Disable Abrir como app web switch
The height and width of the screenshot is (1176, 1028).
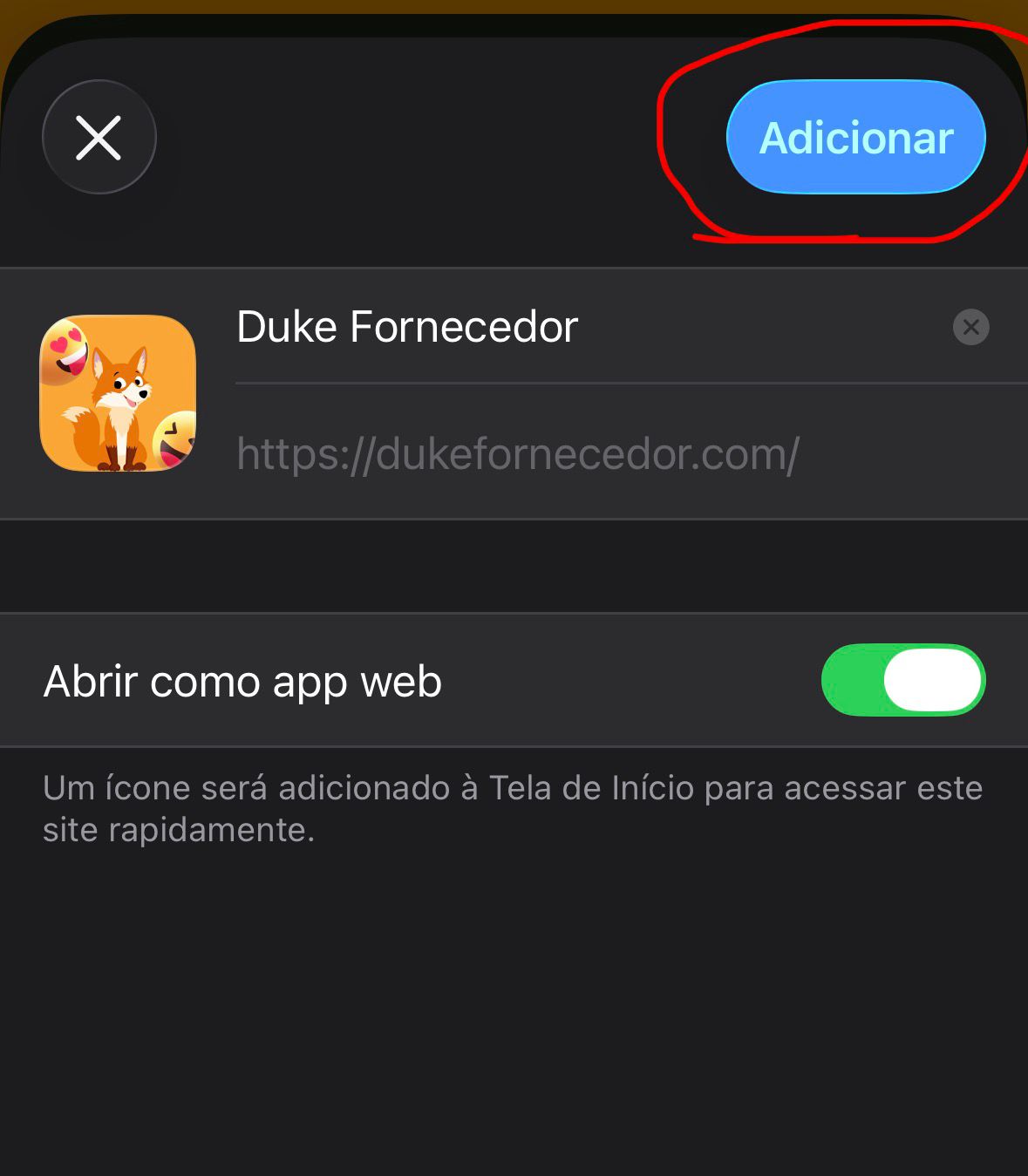(902, 680)
